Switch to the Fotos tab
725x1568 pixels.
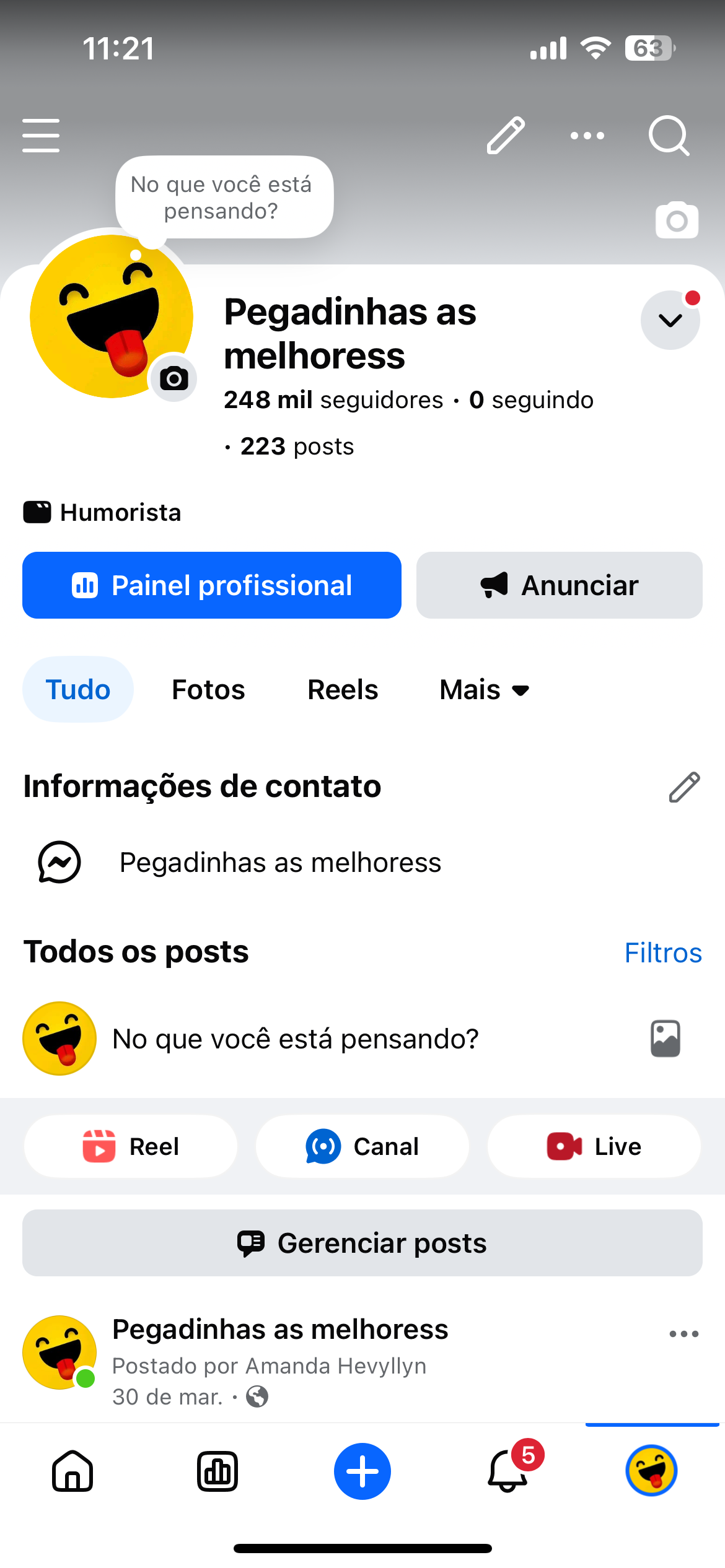[208, 690]
